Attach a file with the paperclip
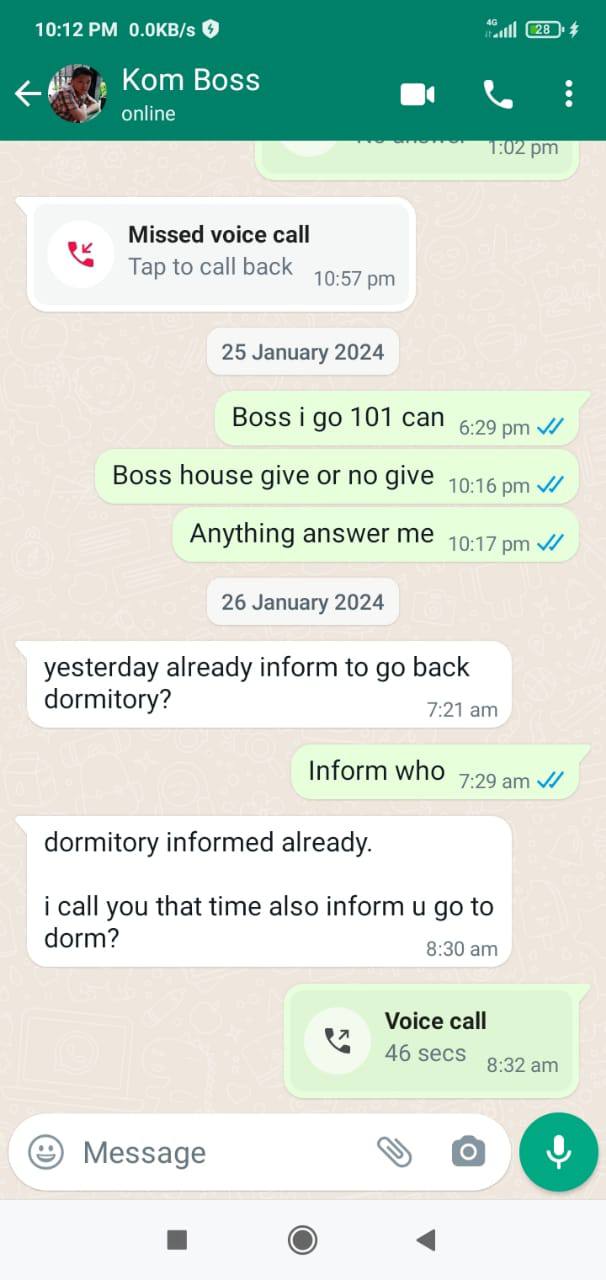Viewport: 606px width, 1280px height. (394, 1152)
